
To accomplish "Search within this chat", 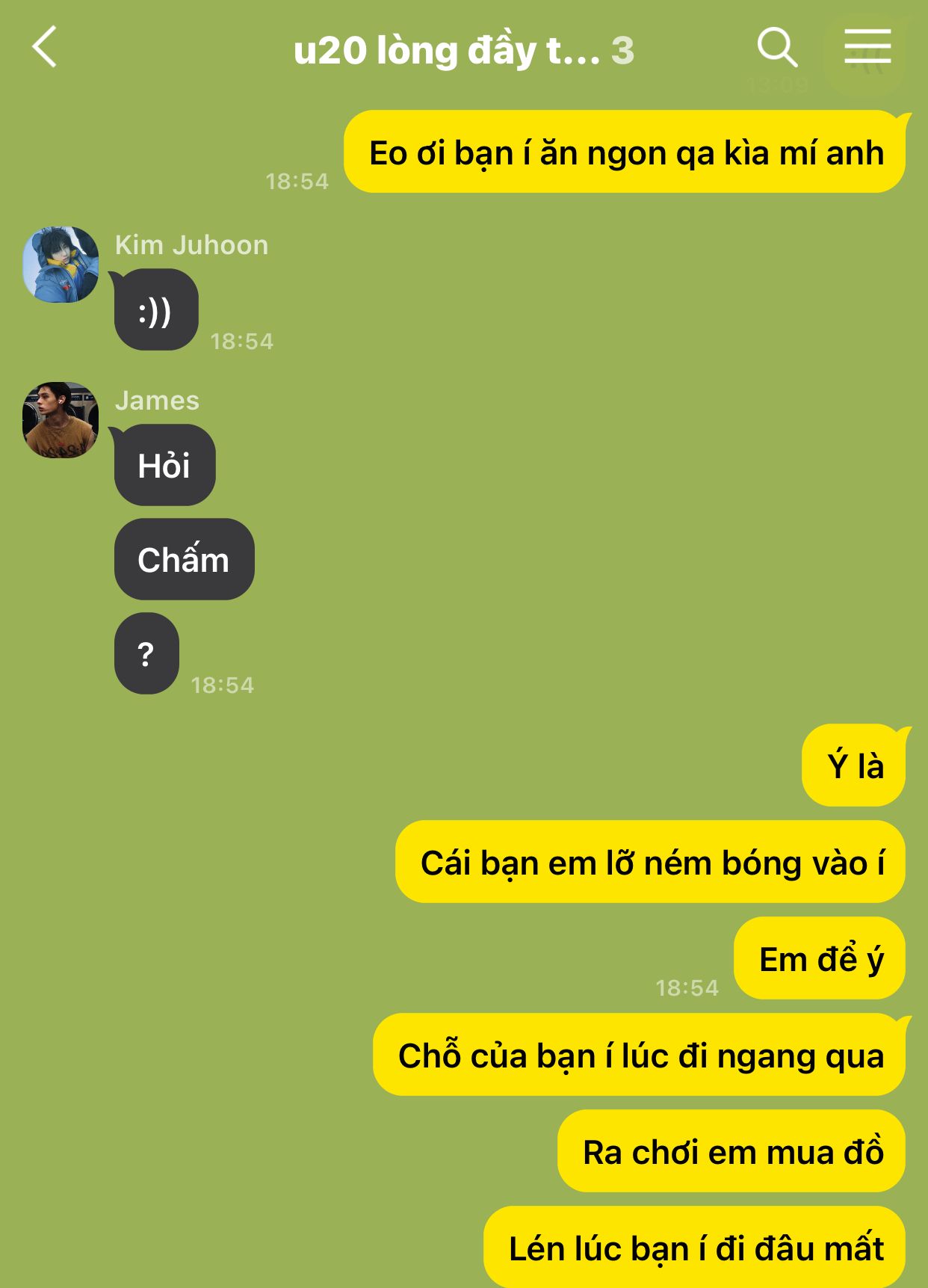I will pos(777,47).
